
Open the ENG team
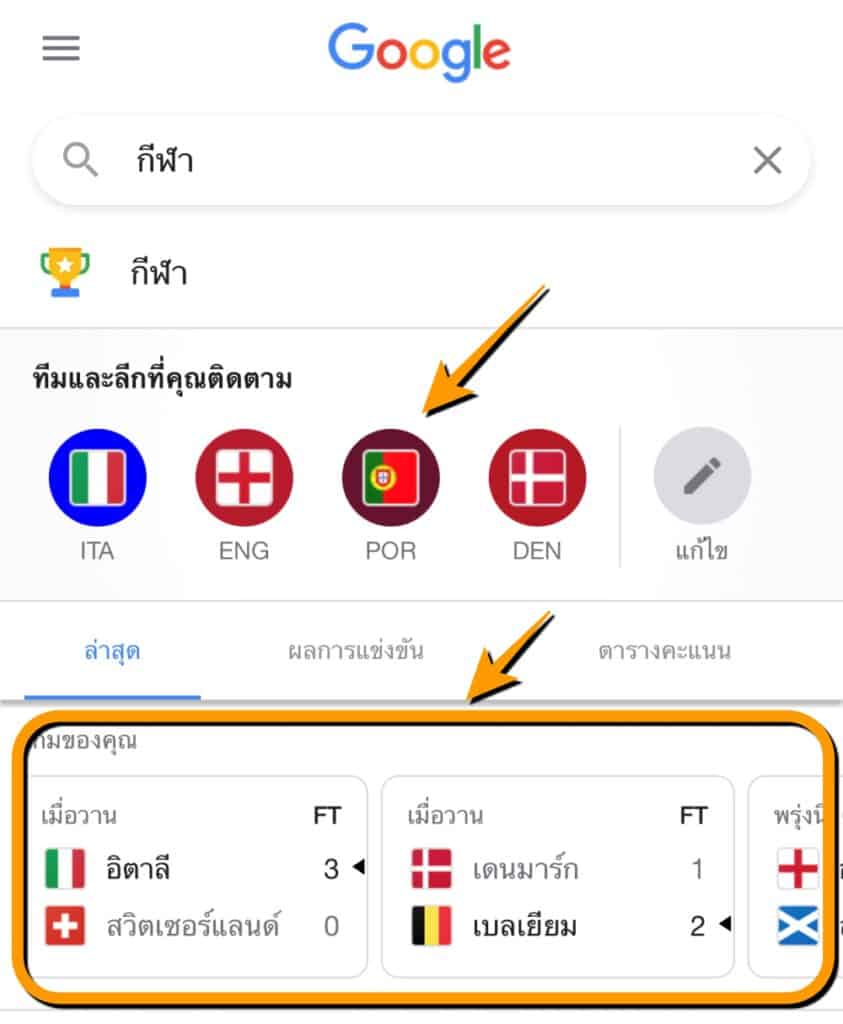[x=244, y=478]
